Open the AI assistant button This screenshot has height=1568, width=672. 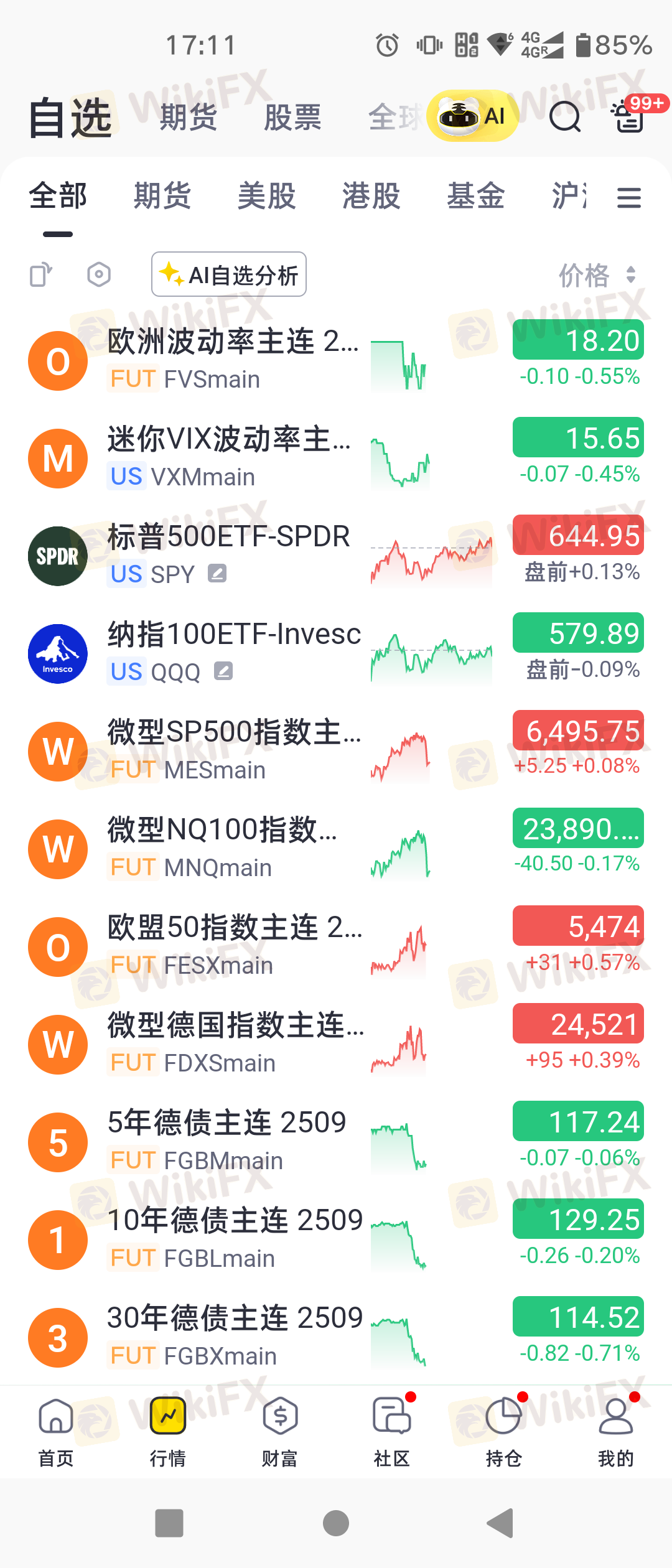(473, 116)
